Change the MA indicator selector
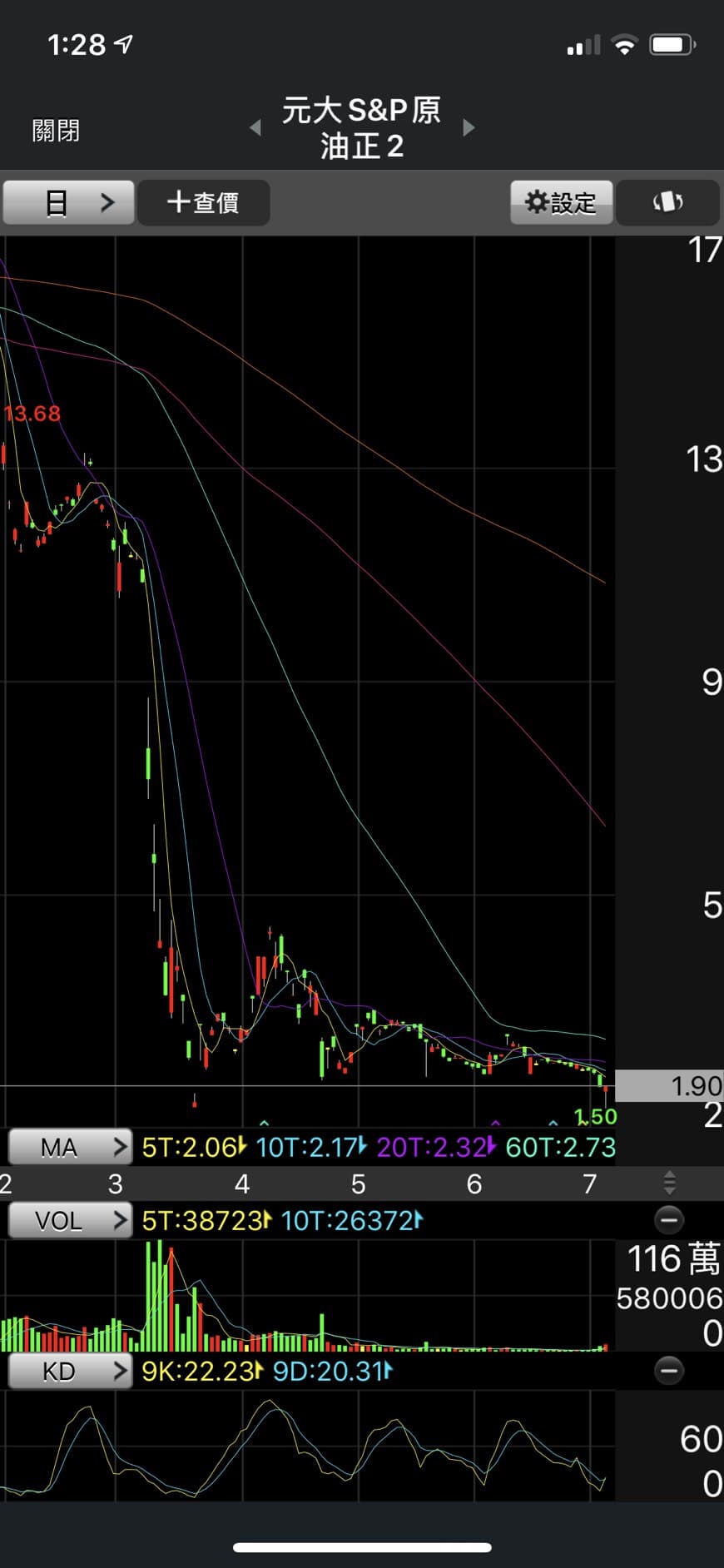The image size is (724, 1568). [x=70, y=1147]
